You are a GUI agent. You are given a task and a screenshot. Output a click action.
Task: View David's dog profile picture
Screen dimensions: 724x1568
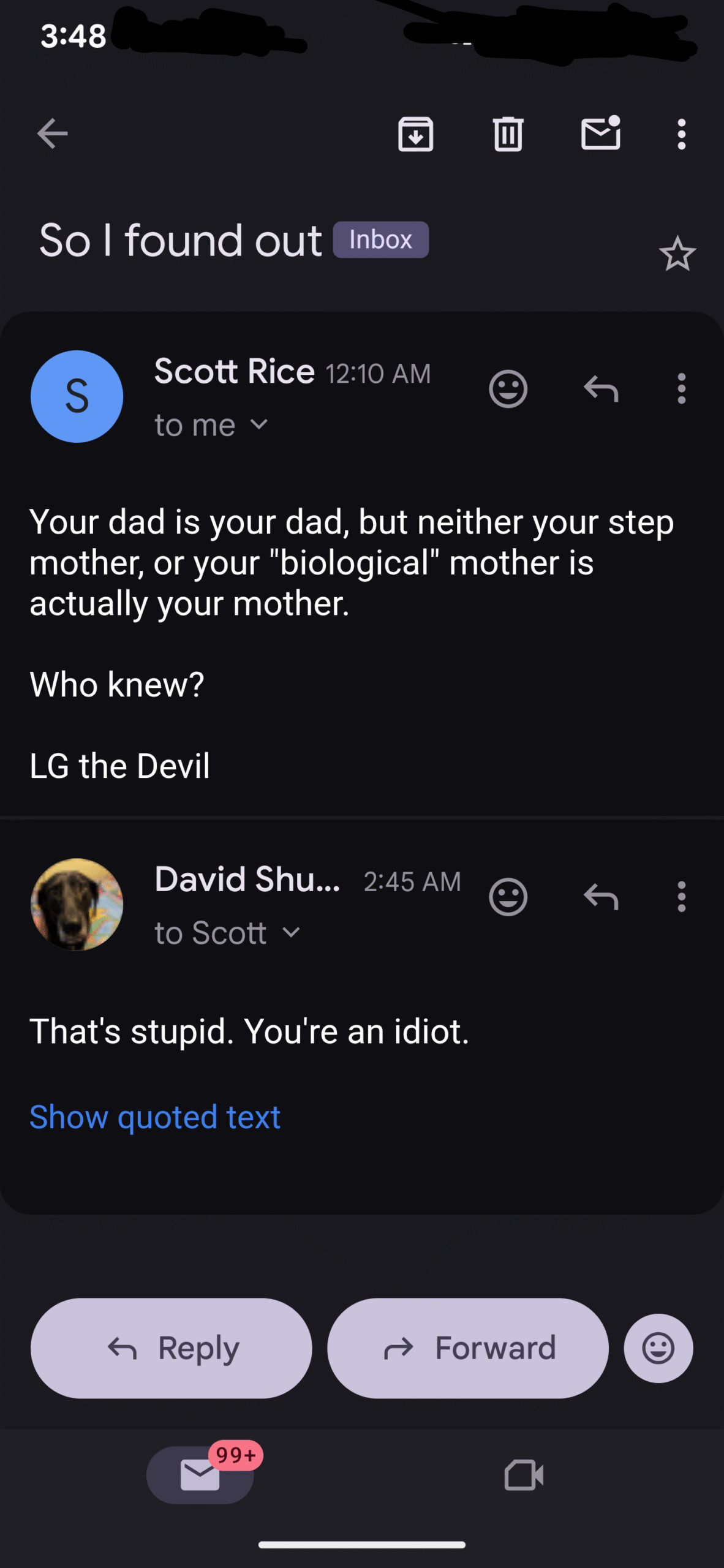click(77, 904)
